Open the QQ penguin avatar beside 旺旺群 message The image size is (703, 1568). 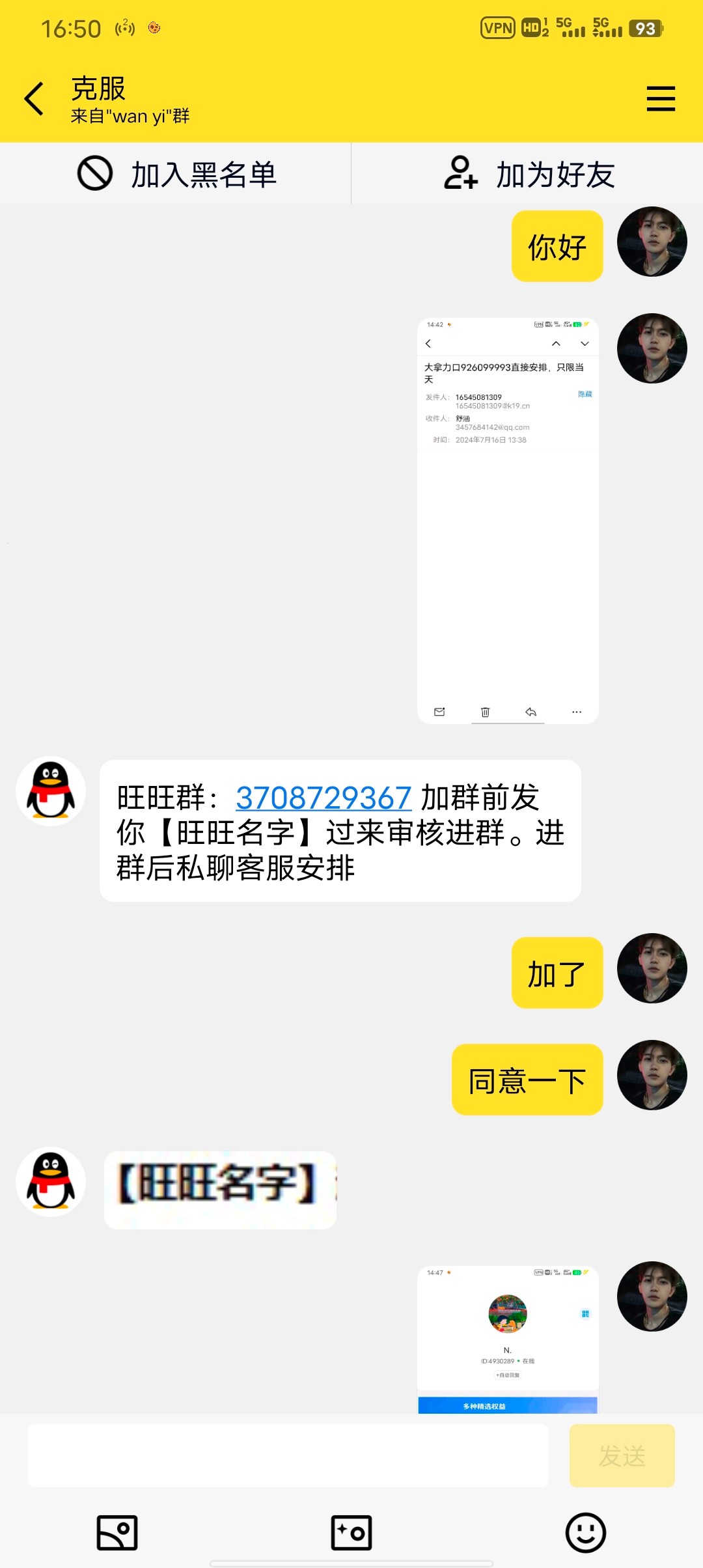point(51,791)
